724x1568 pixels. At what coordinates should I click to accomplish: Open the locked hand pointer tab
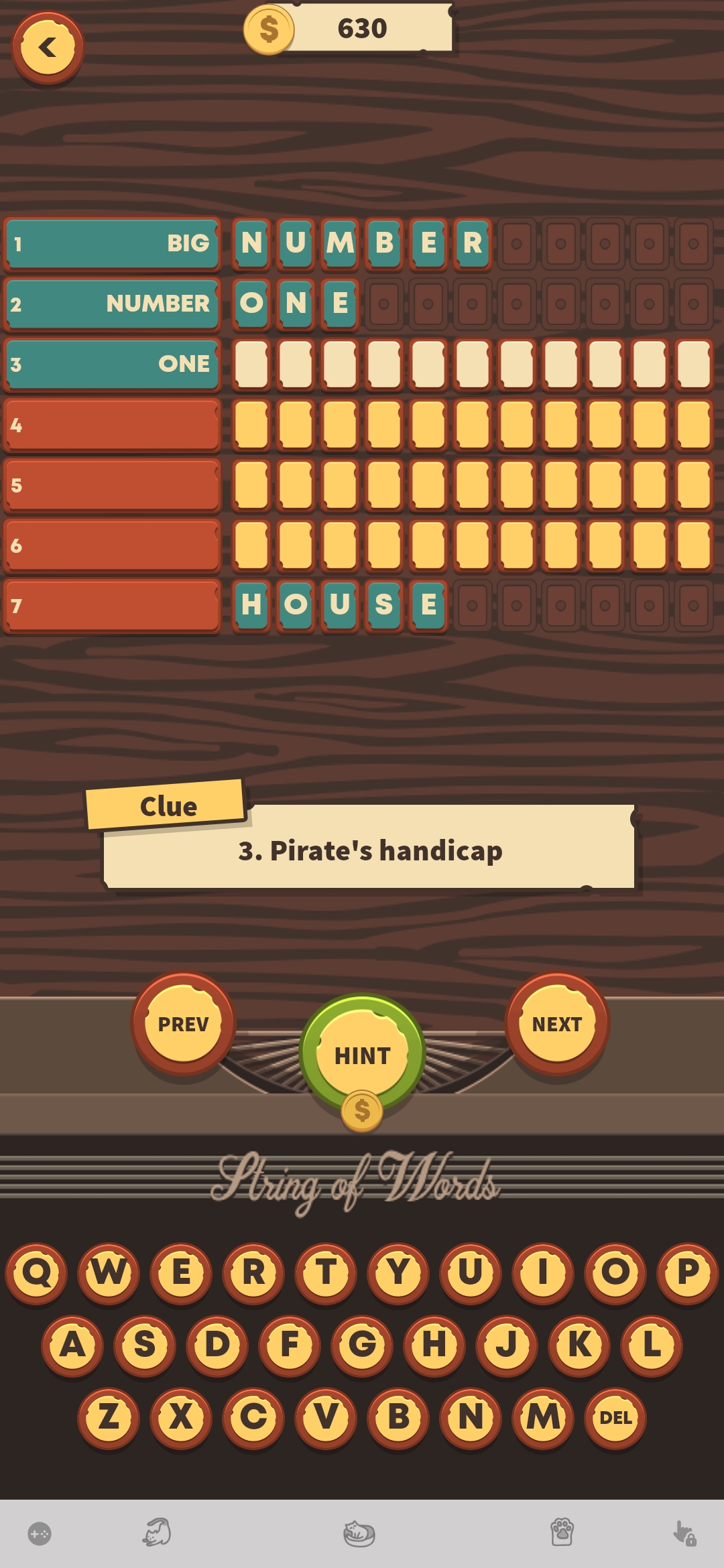click(684, 1533)
